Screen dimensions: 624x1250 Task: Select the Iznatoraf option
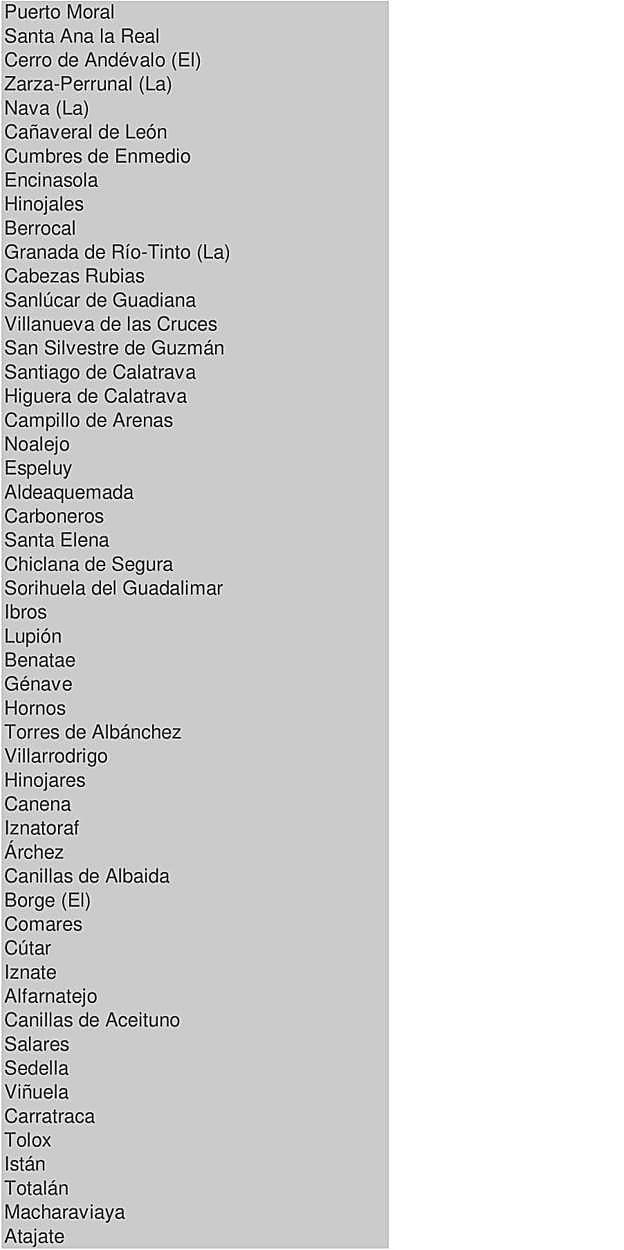[x=41, y=828]
